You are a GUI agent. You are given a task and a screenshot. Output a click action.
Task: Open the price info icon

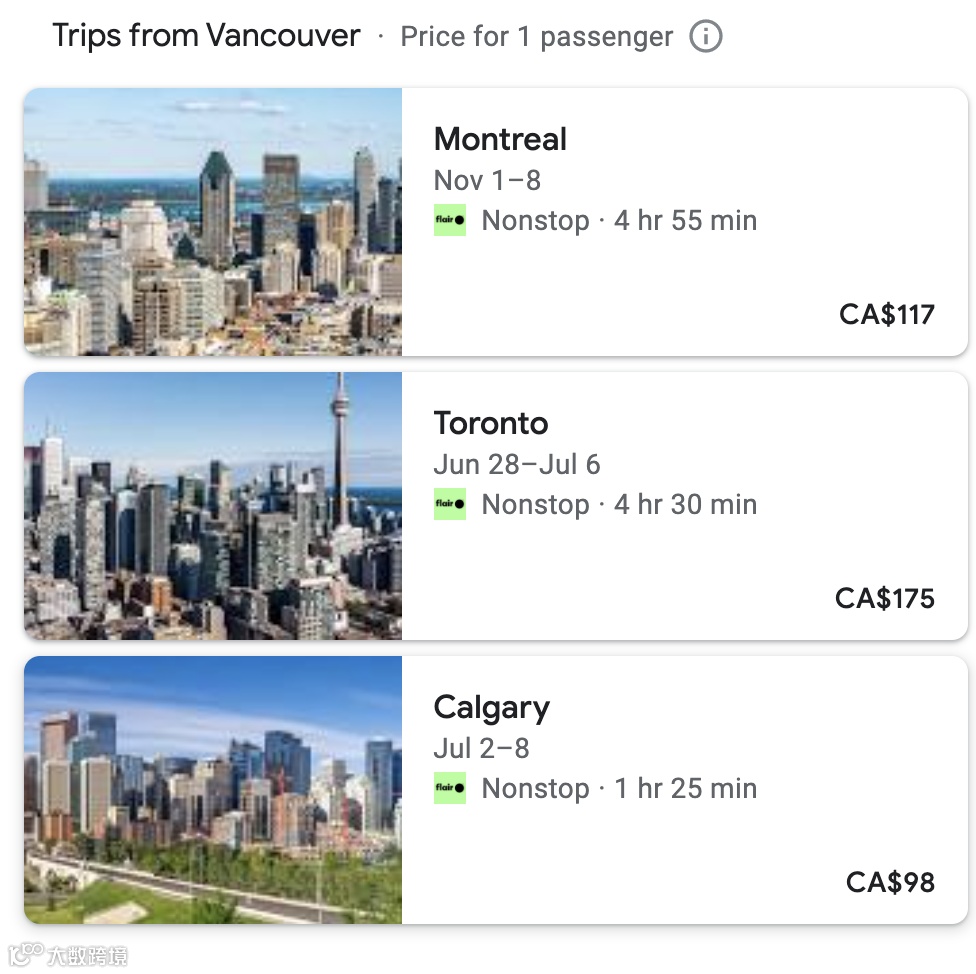coord(705,36)
